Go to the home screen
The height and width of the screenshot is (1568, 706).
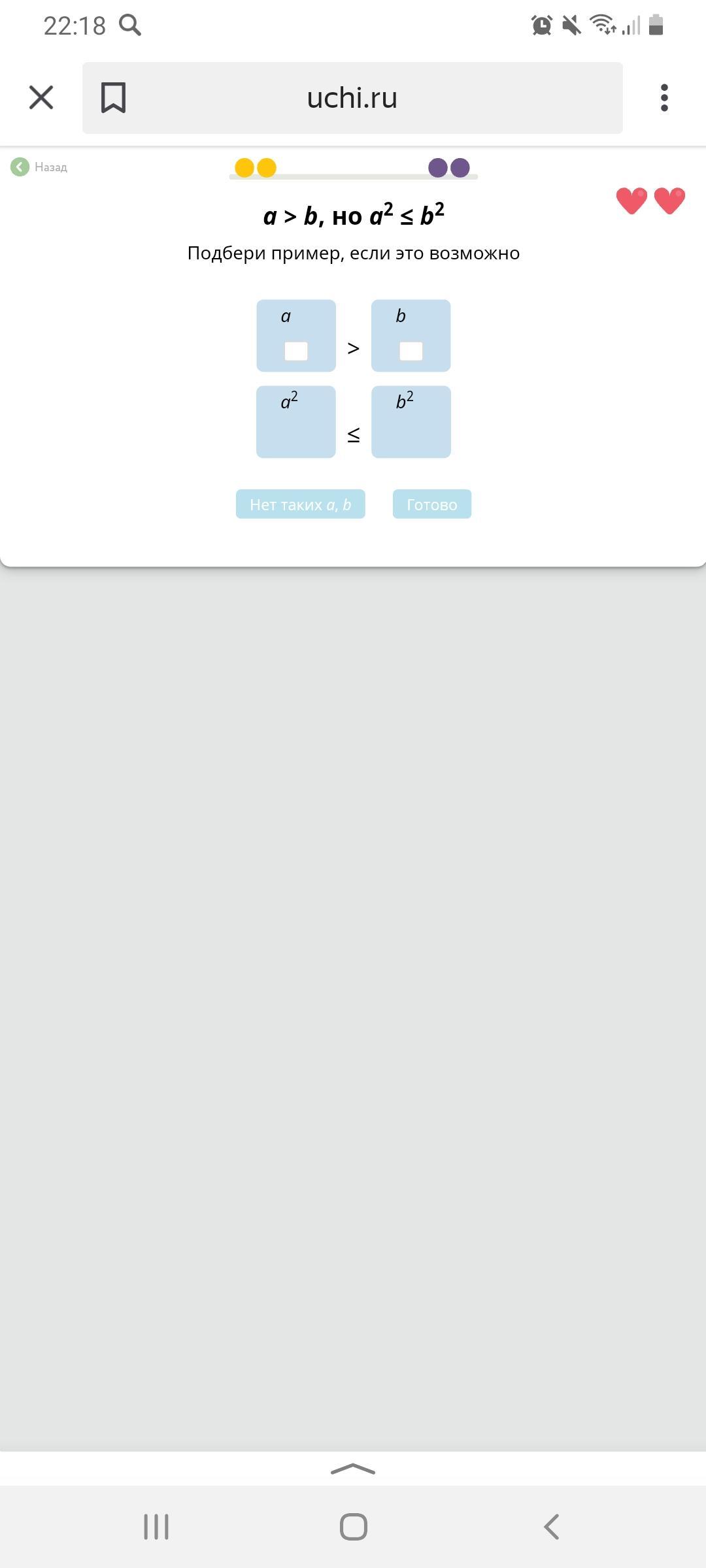click(x=353, y=1527)
